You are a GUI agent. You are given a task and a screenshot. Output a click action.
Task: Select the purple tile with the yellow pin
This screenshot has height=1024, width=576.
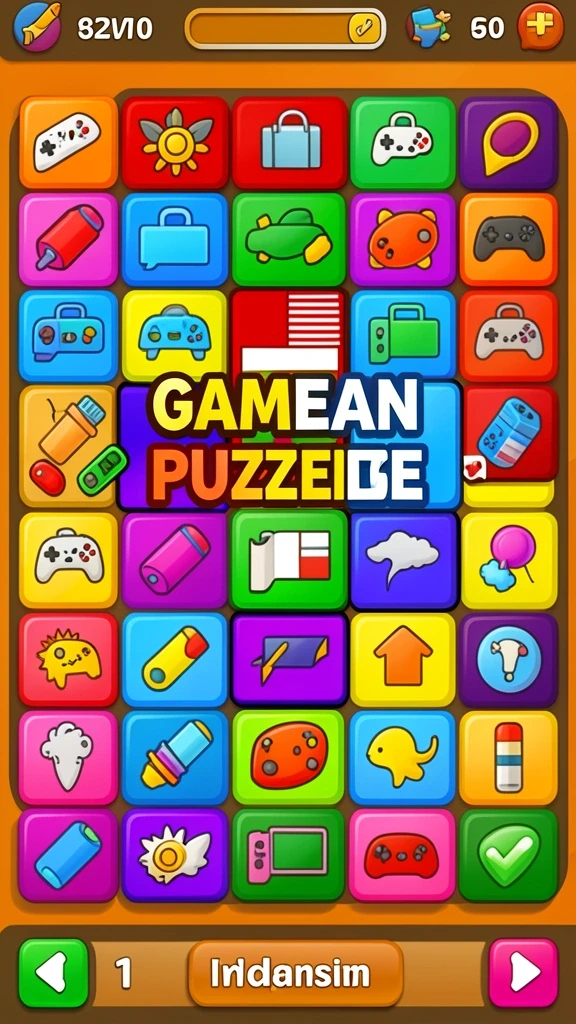509,143
